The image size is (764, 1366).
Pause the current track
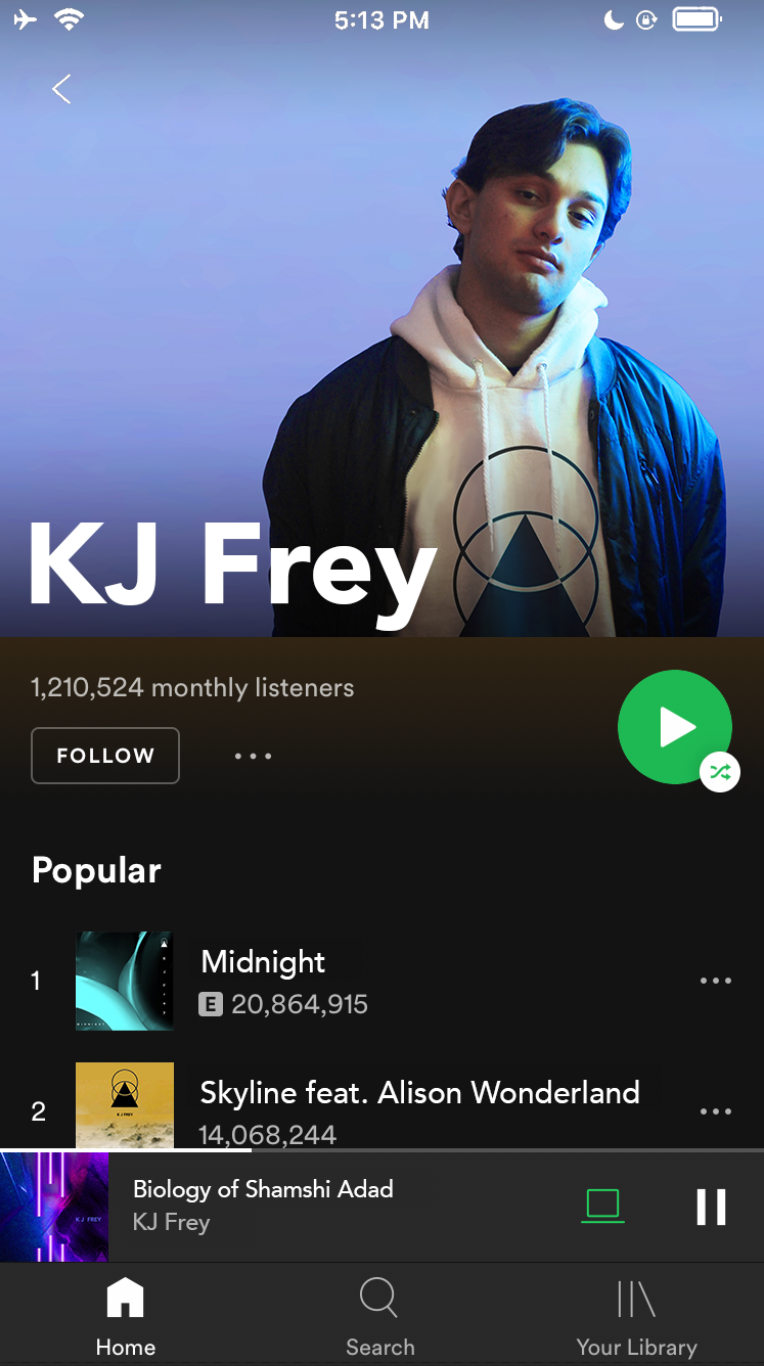pos(711,1207)
